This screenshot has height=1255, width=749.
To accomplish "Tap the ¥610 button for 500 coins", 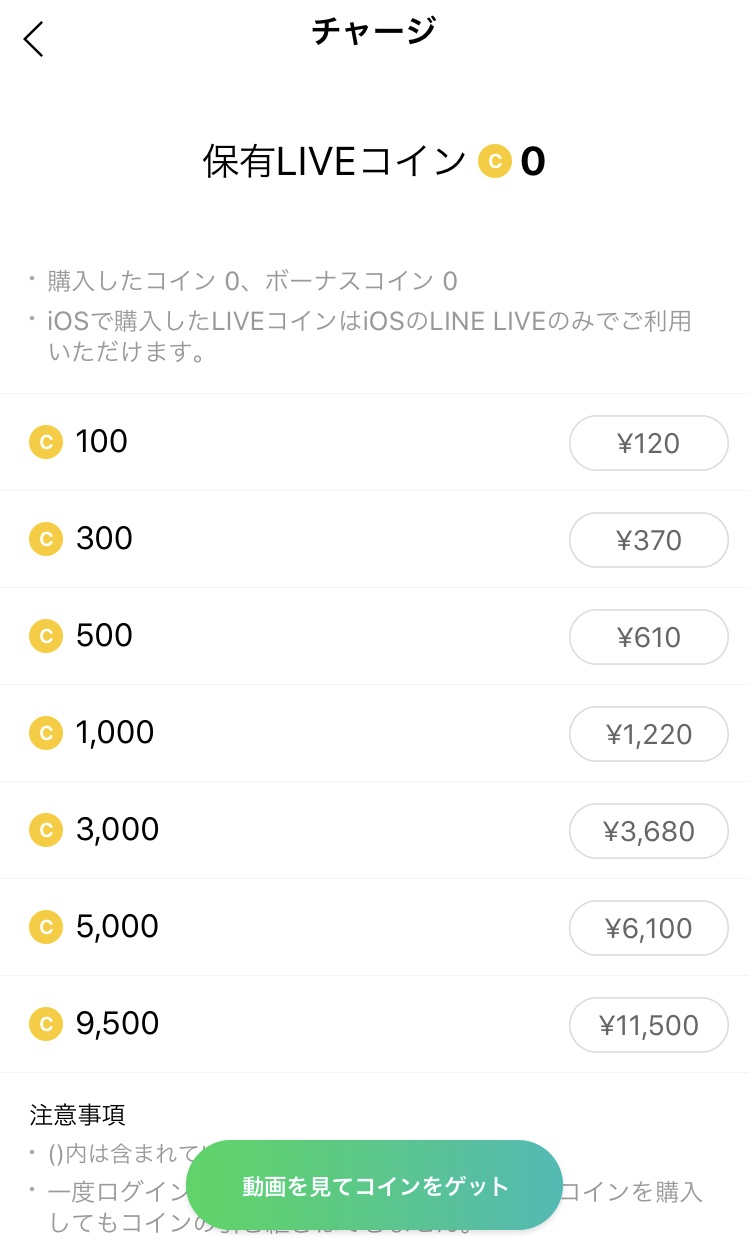I will point(648,637).
